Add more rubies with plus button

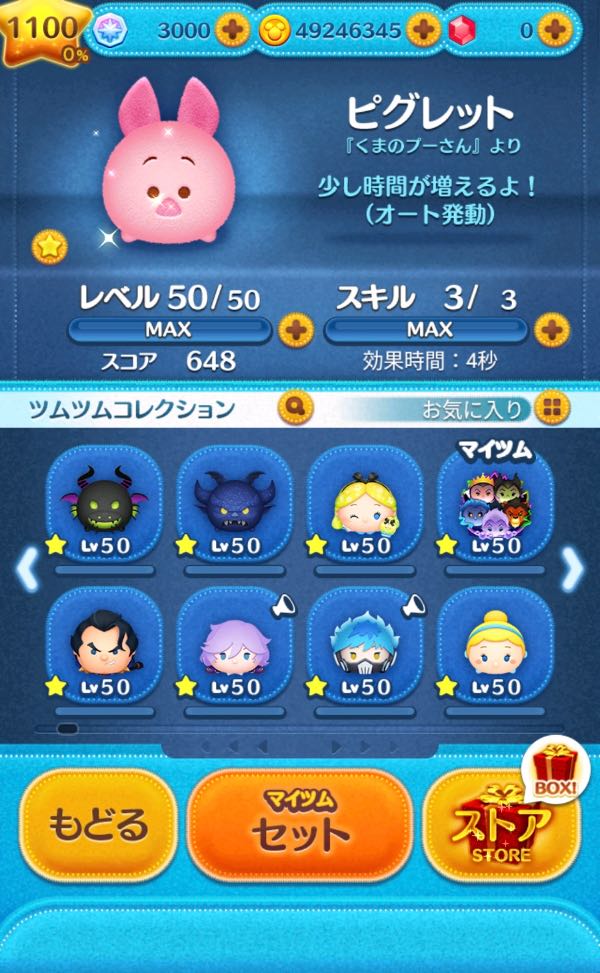pos(555,30)
